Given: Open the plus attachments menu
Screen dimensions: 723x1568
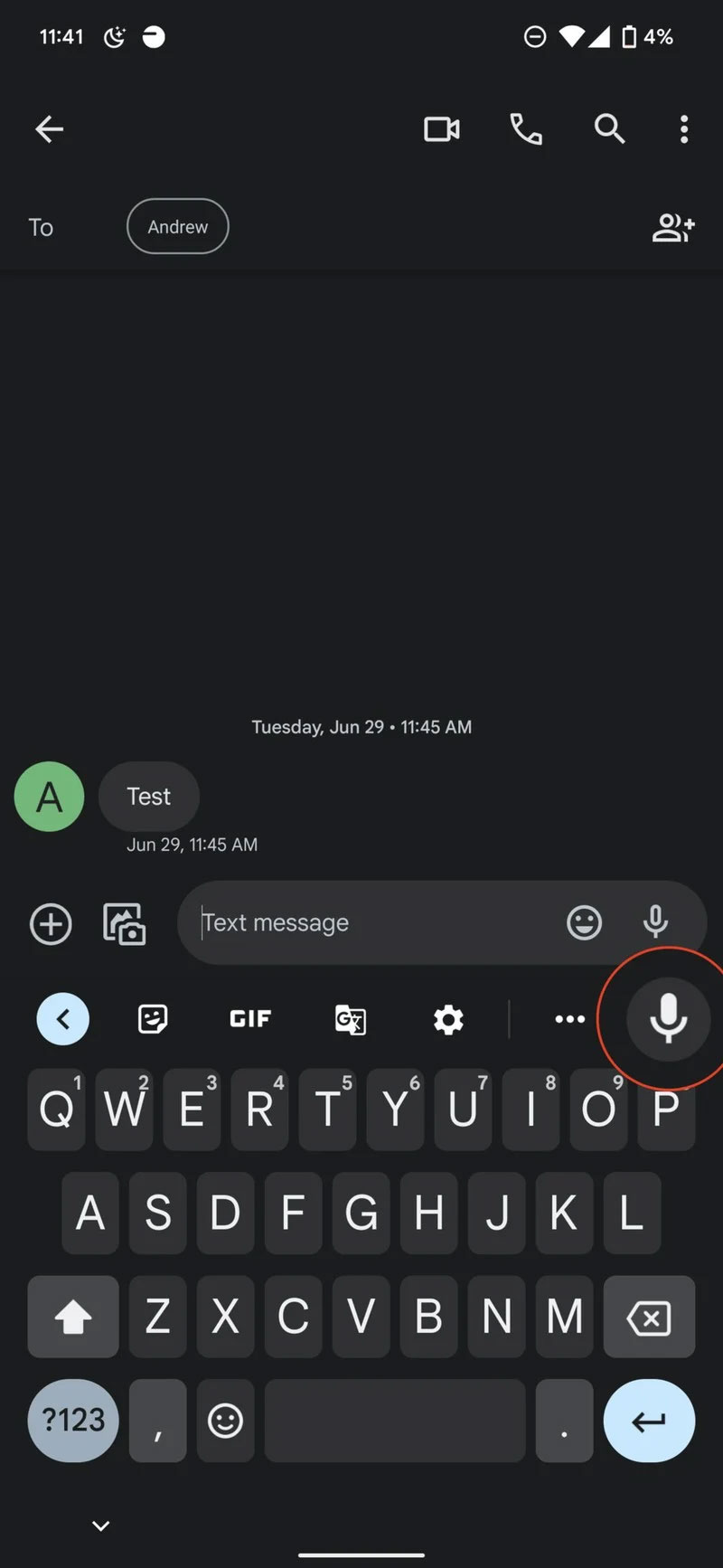Looking at the screenshot, I should (51, 923).
